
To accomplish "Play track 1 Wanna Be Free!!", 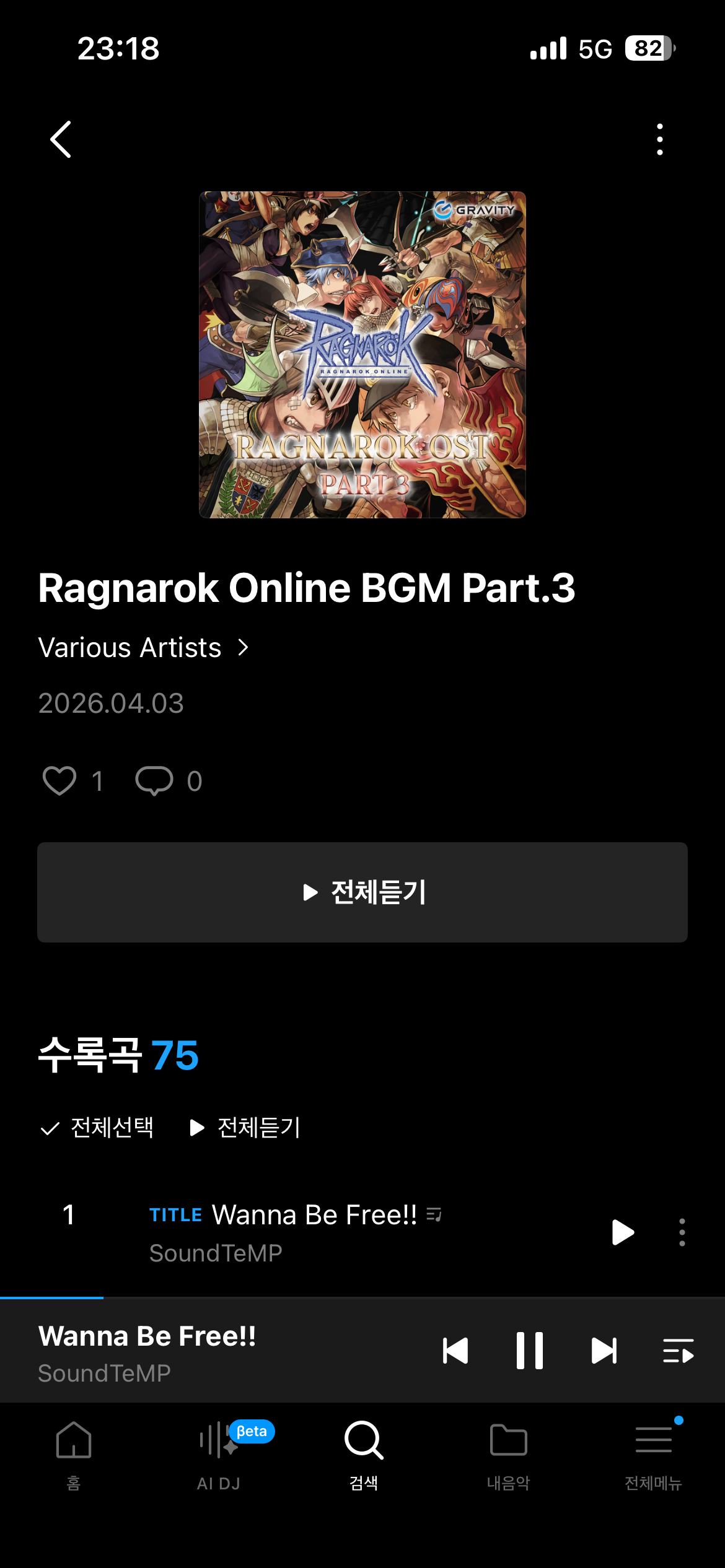I will click(x=622, y=1232).
